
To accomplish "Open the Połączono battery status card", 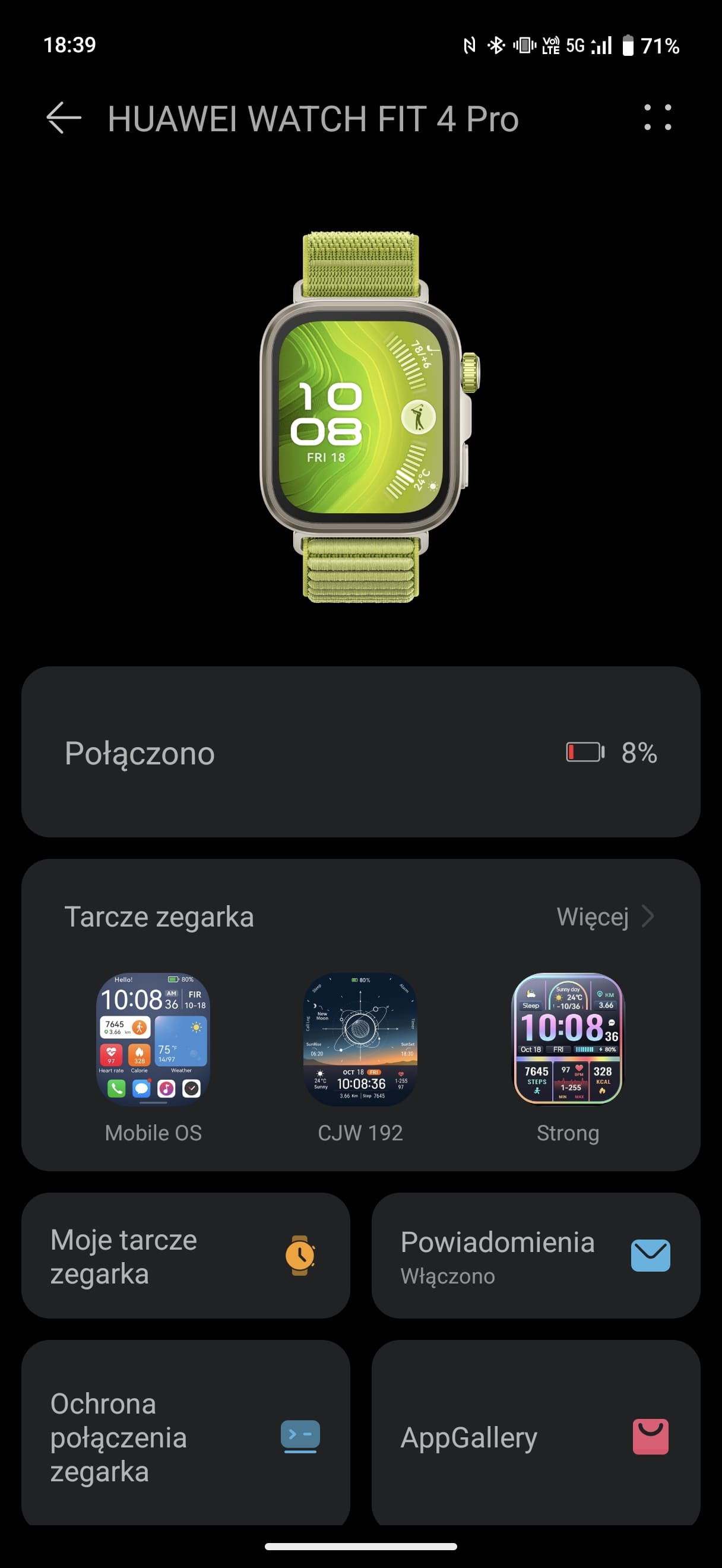I will pos(360,752).
